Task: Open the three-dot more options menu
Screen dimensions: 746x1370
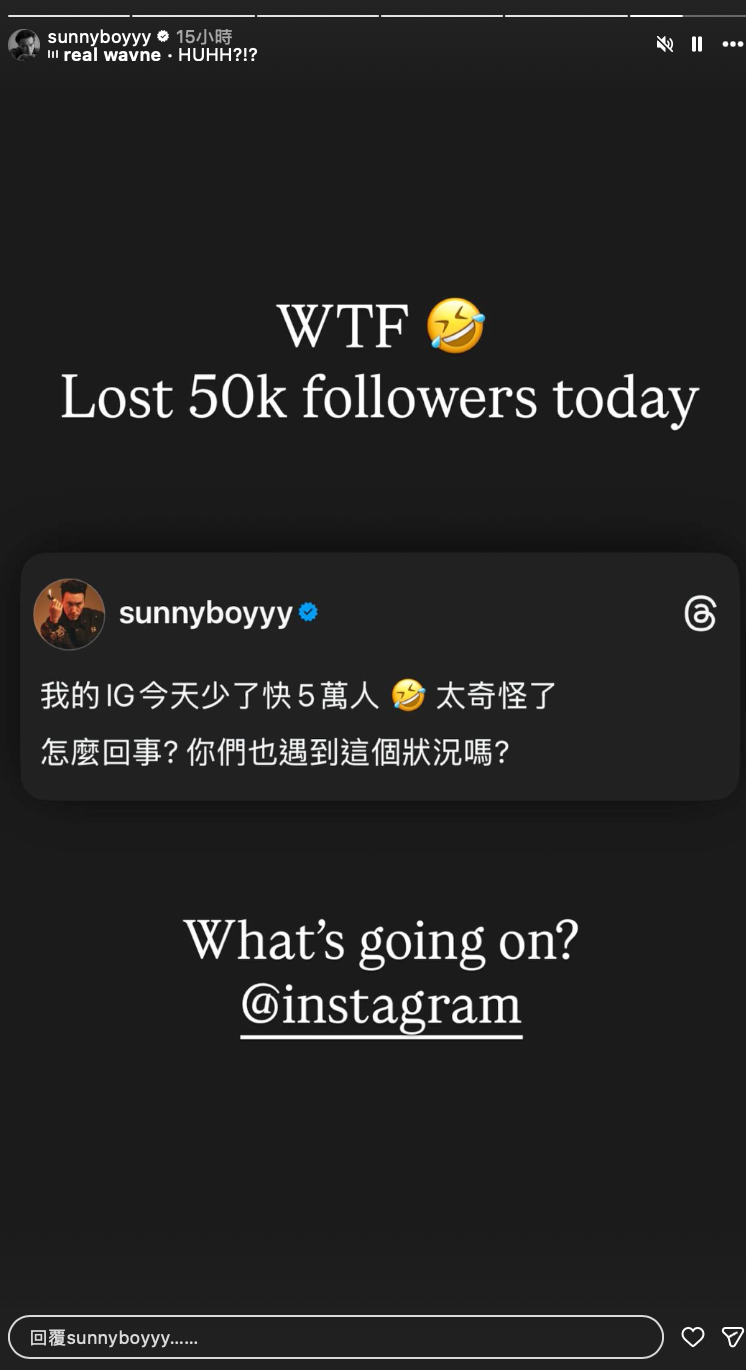Action: 733,44
